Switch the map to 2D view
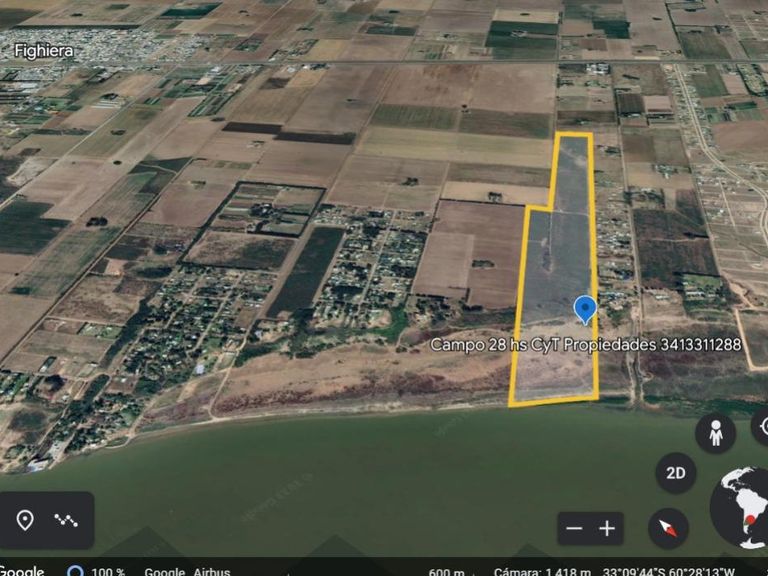Viewport: 768px width, 576px height. 676,473
